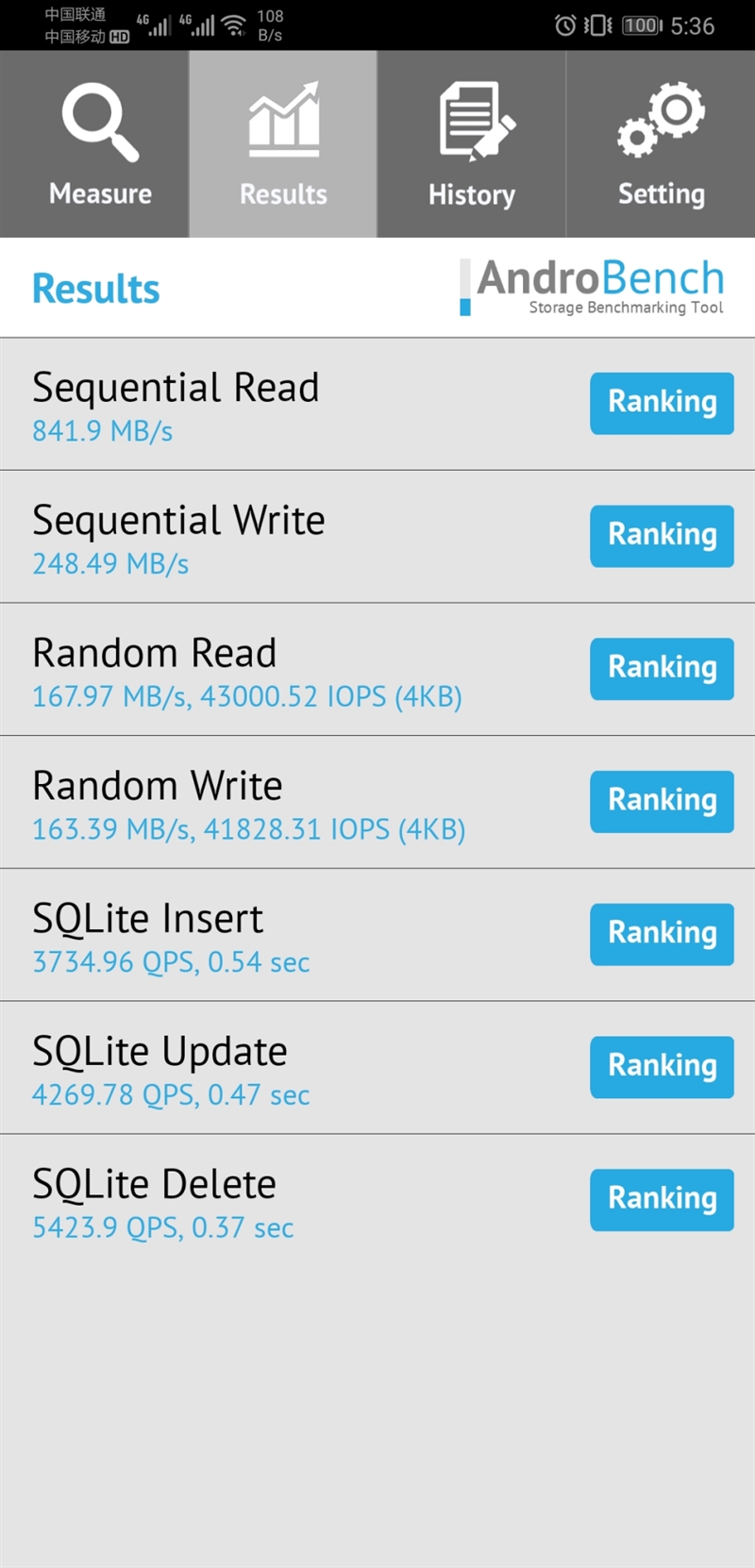Tap Ranking next to SQLite Insert

click(662, 934)
